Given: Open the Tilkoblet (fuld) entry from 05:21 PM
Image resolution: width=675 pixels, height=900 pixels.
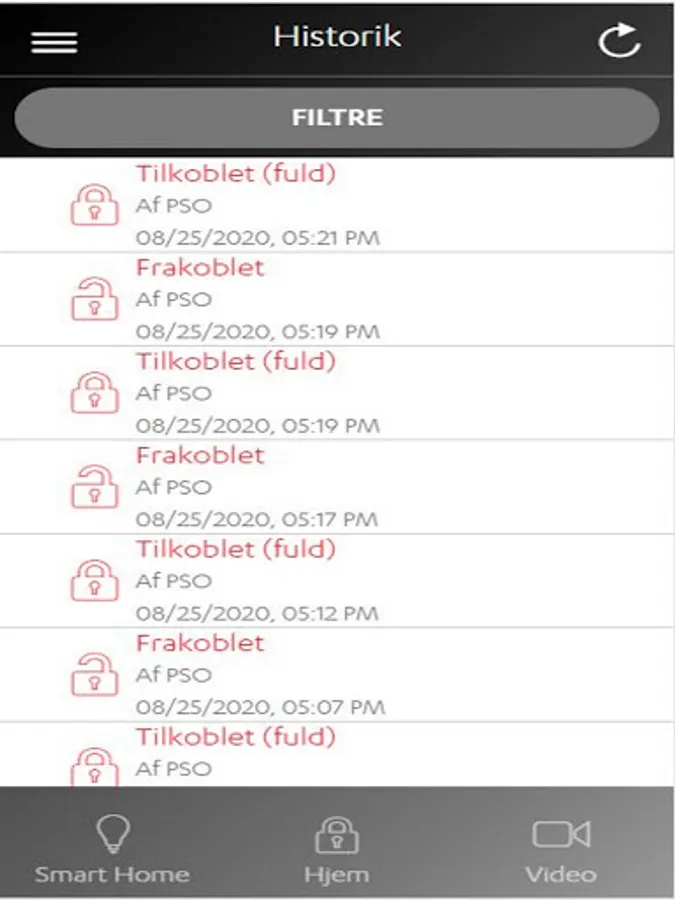Looking at the screenshot, I should [337, 205].
